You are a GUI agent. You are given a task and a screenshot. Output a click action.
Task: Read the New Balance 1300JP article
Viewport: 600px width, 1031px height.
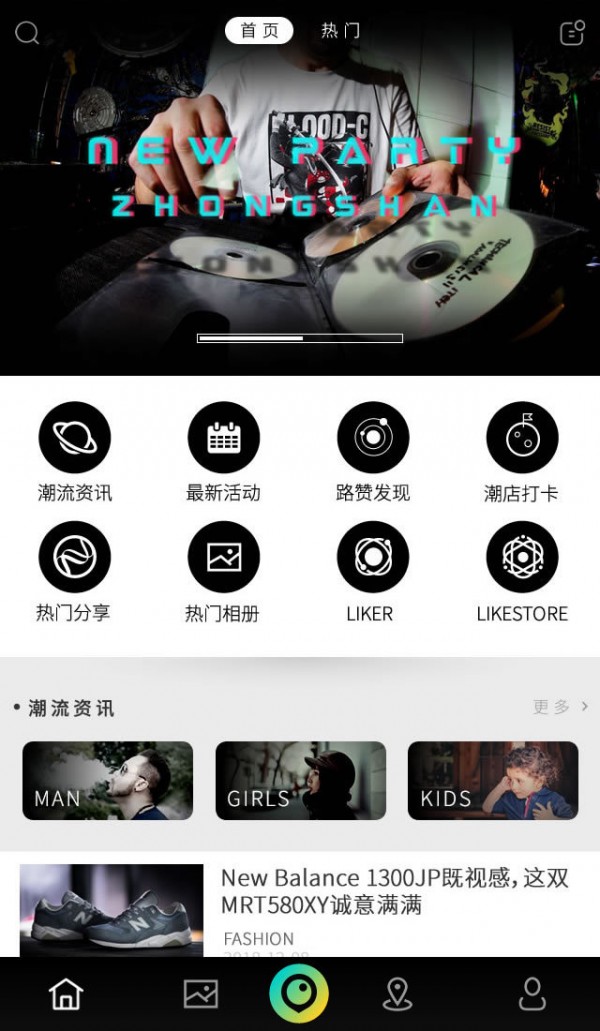tap(394, 892)
